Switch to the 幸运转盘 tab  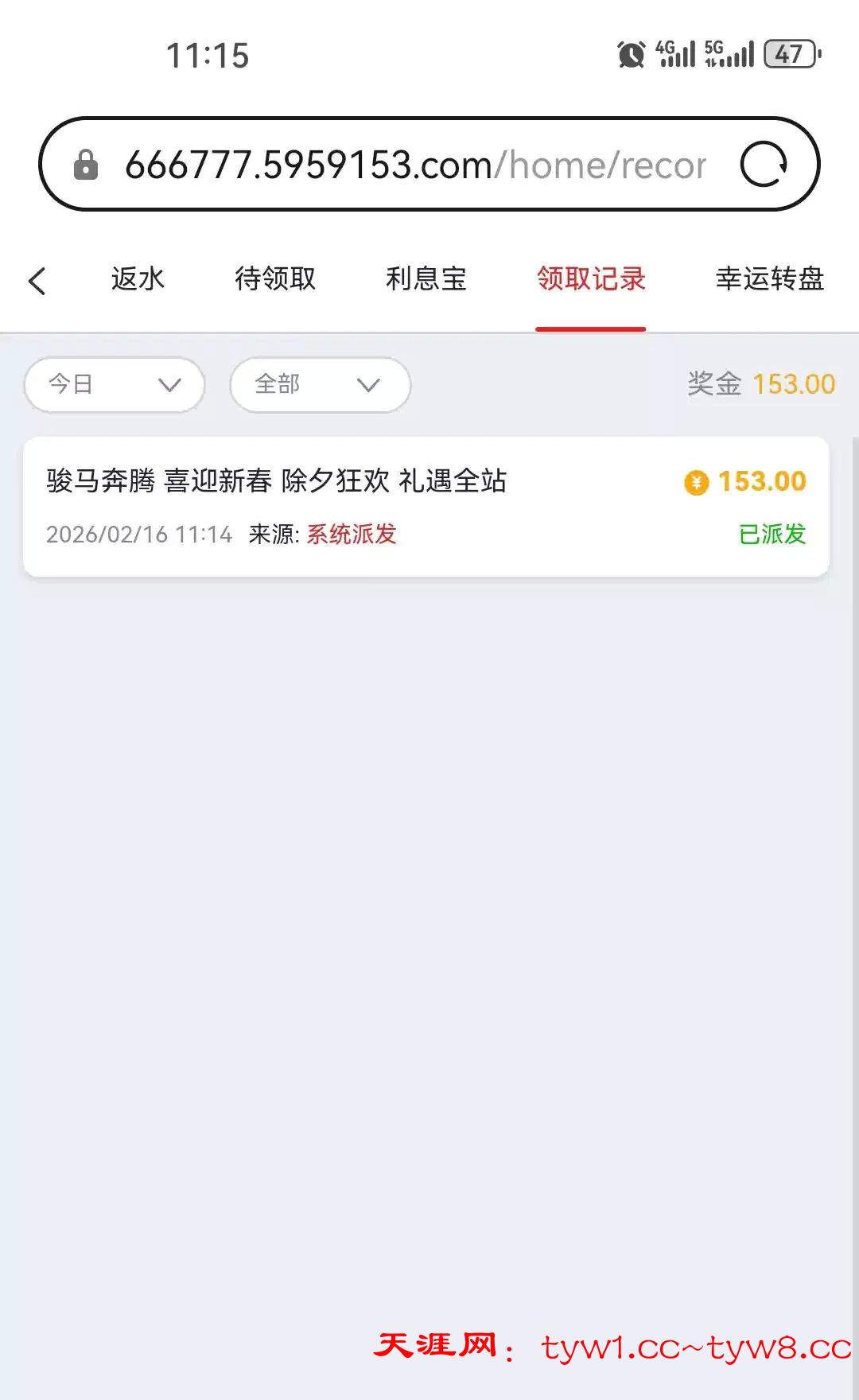pyautogui.click(x=769, y=279)
